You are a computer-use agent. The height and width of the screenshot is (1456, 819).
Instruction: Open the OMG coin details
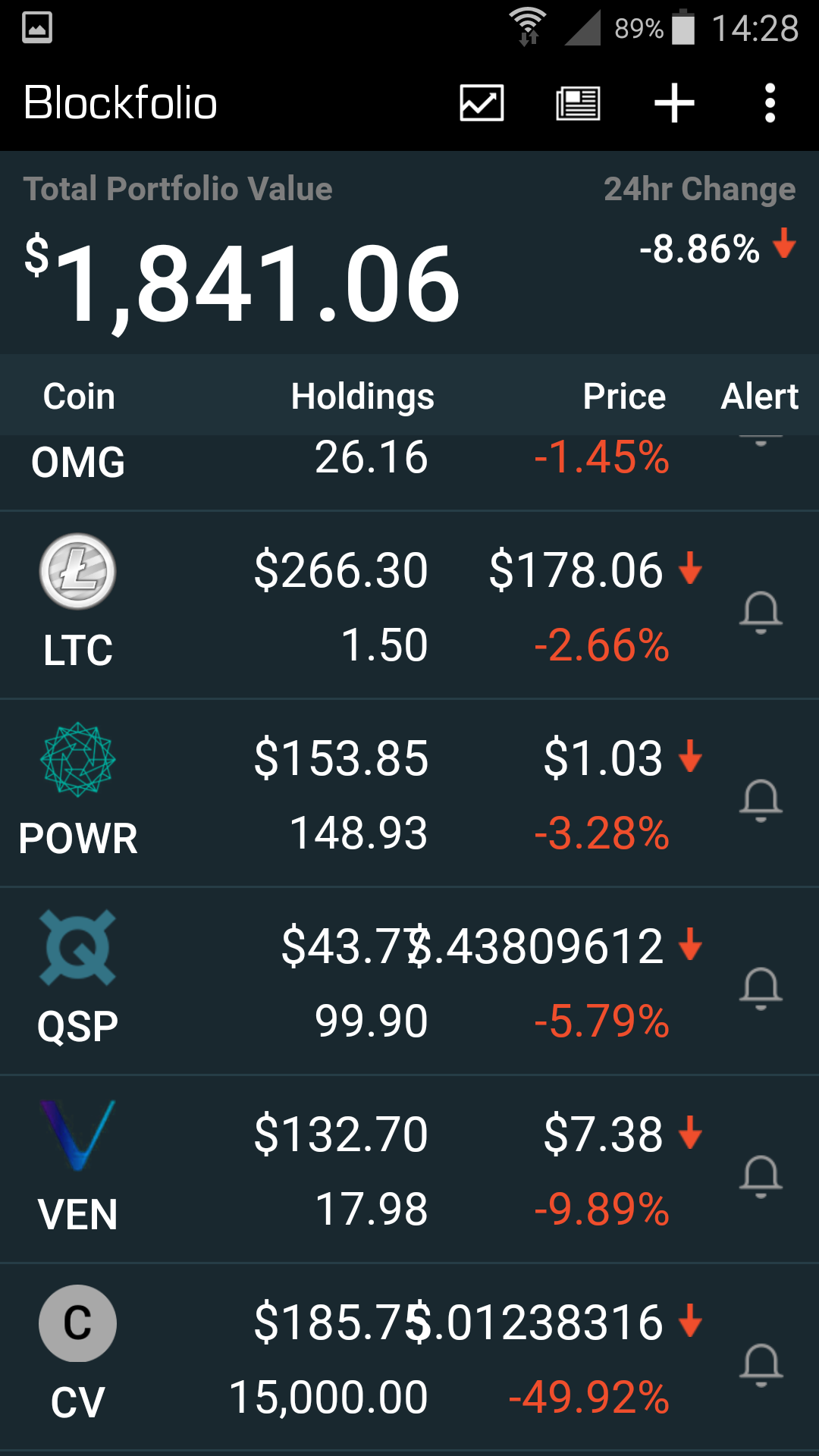78,463
